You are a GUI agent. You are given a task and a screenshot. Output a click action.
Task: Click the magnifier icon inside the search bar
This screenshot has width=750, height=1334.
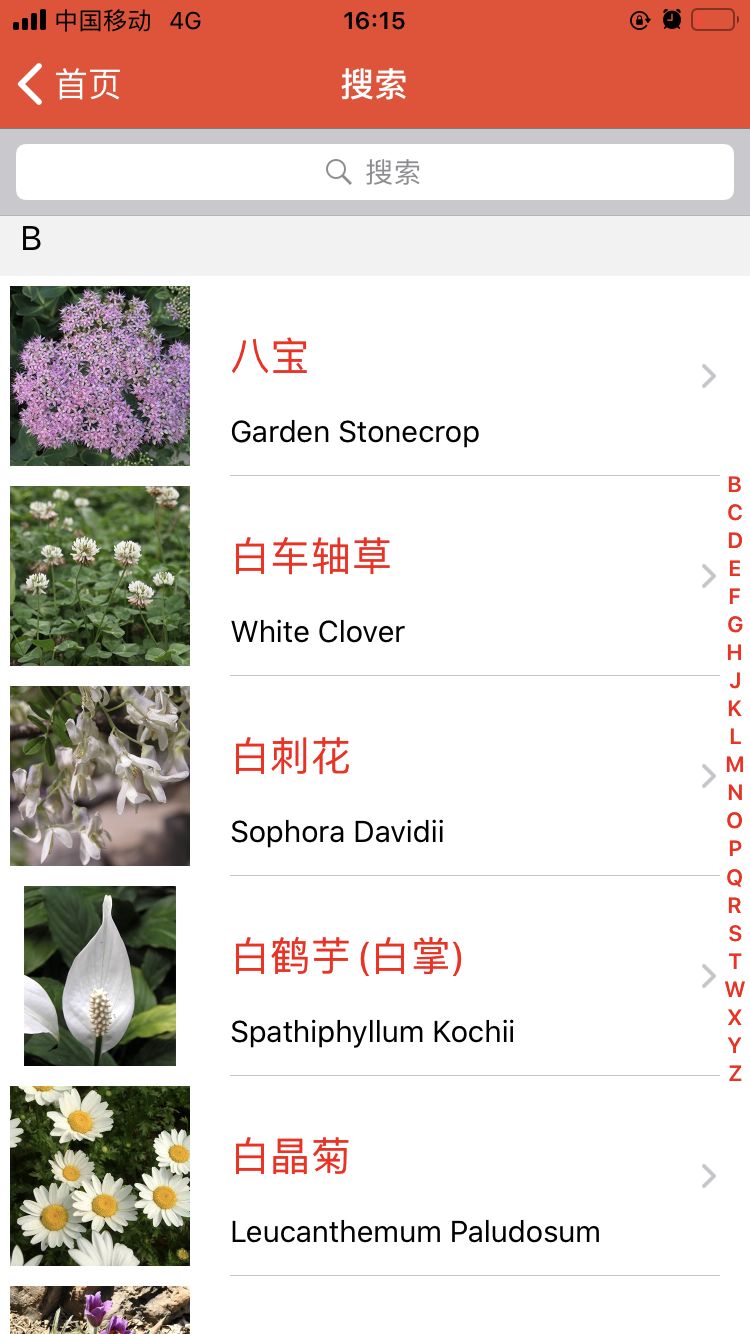[338, 171]
